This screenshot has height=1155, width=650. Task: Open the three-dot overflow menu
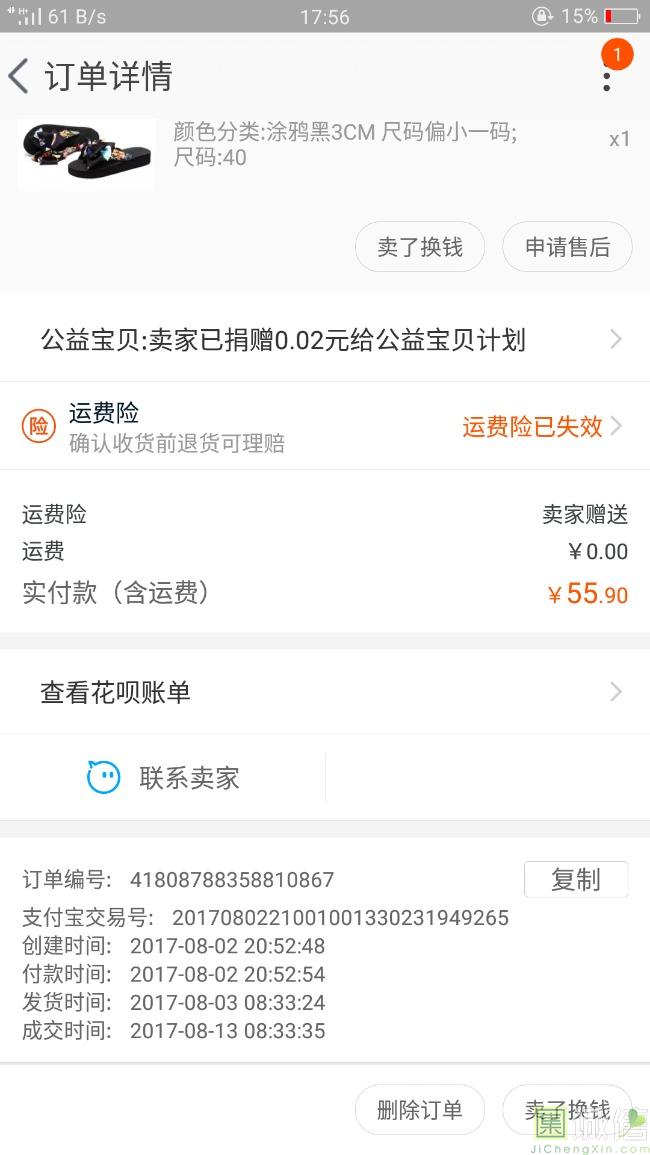click(606, 76)
